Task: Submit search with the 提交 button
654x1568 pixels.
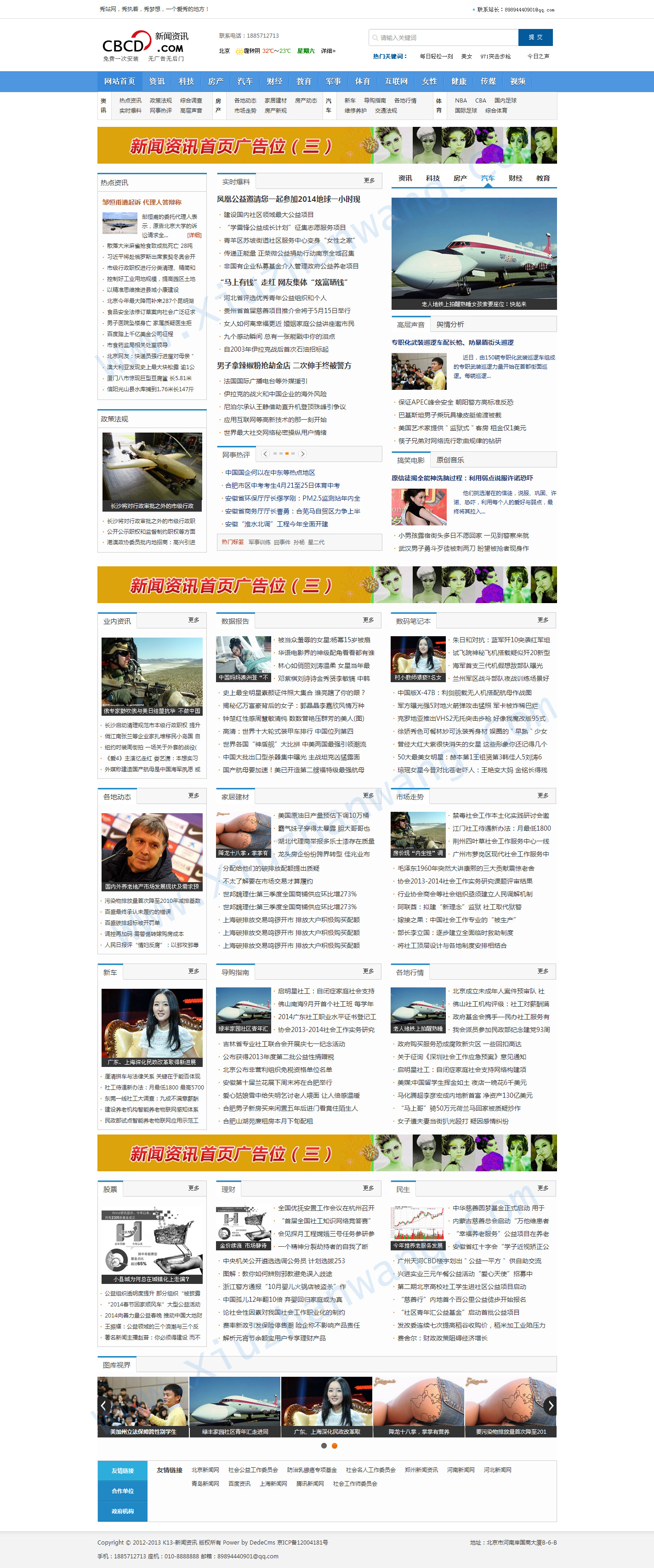Action: coord(535,37)
